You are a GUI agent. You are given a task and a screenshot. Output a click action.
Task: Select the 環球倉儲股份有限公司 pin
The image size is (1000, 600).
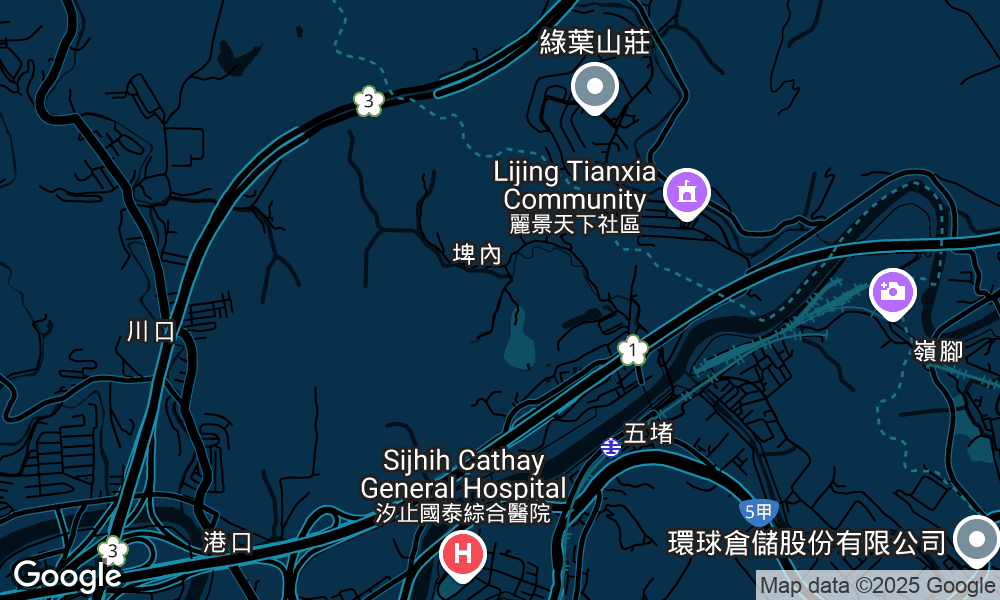[x=975, y=541]
